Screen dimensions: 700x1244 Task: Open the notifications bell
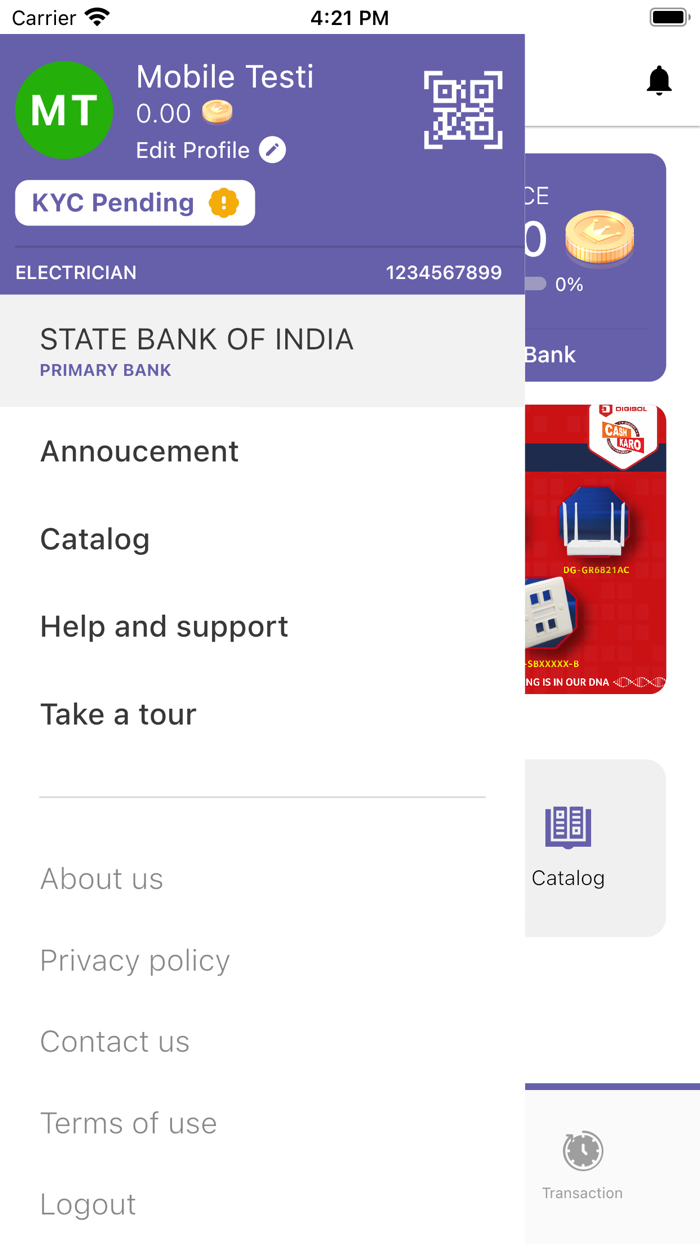pyautogui.click(x=658, y=81)
